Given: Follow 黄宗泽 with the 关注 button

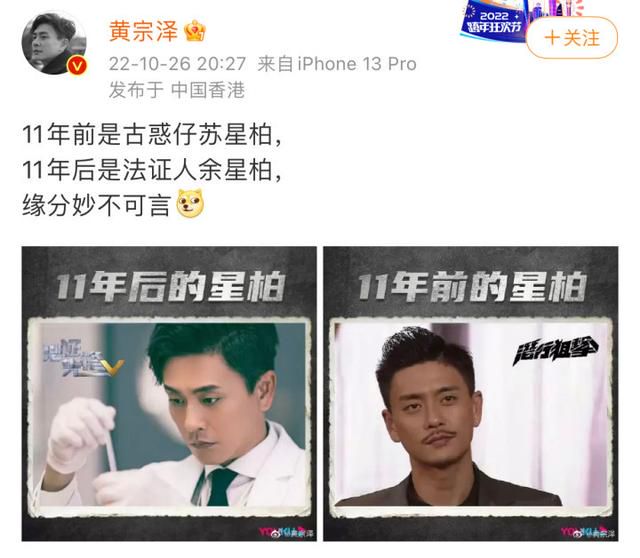Looking at the screenshot, I should coord(573,38).
